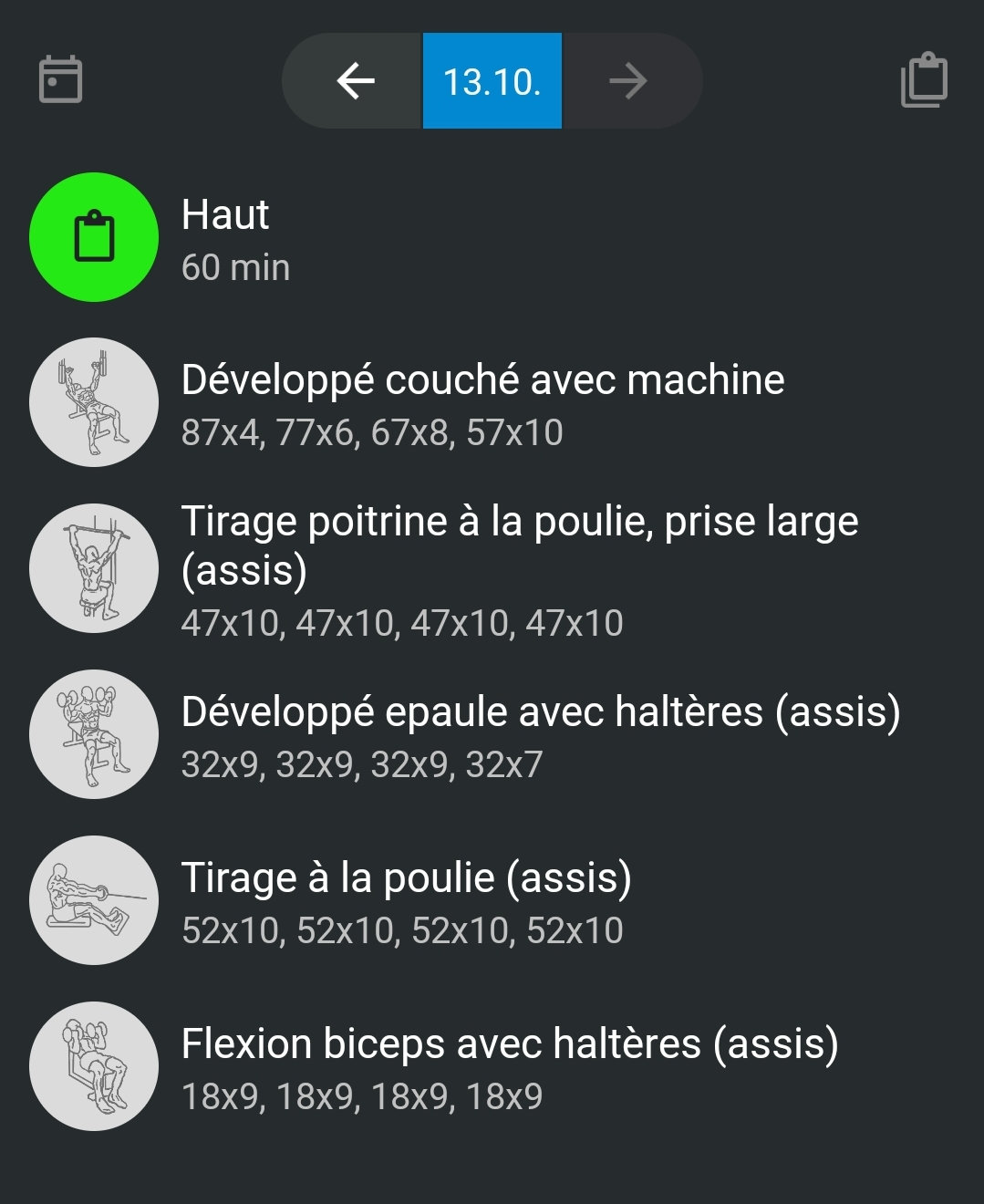Viewport: 984px width, 1204px height.
Task: Select the seated biceps curl exercise icon
Action: (93, 1064)
